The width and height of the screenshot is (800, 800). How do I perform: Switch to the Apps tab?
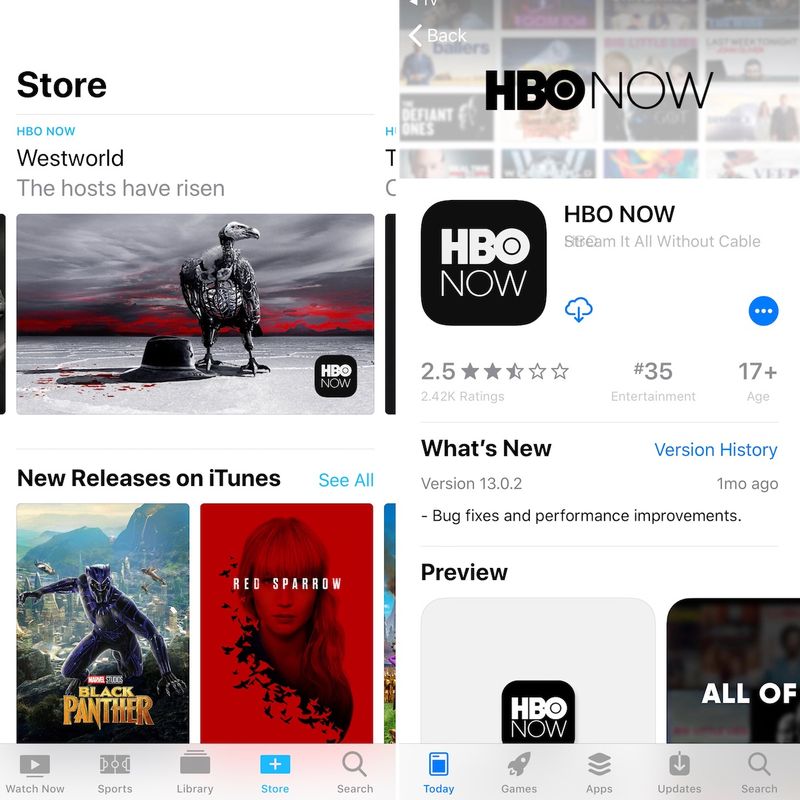[599, 773]
